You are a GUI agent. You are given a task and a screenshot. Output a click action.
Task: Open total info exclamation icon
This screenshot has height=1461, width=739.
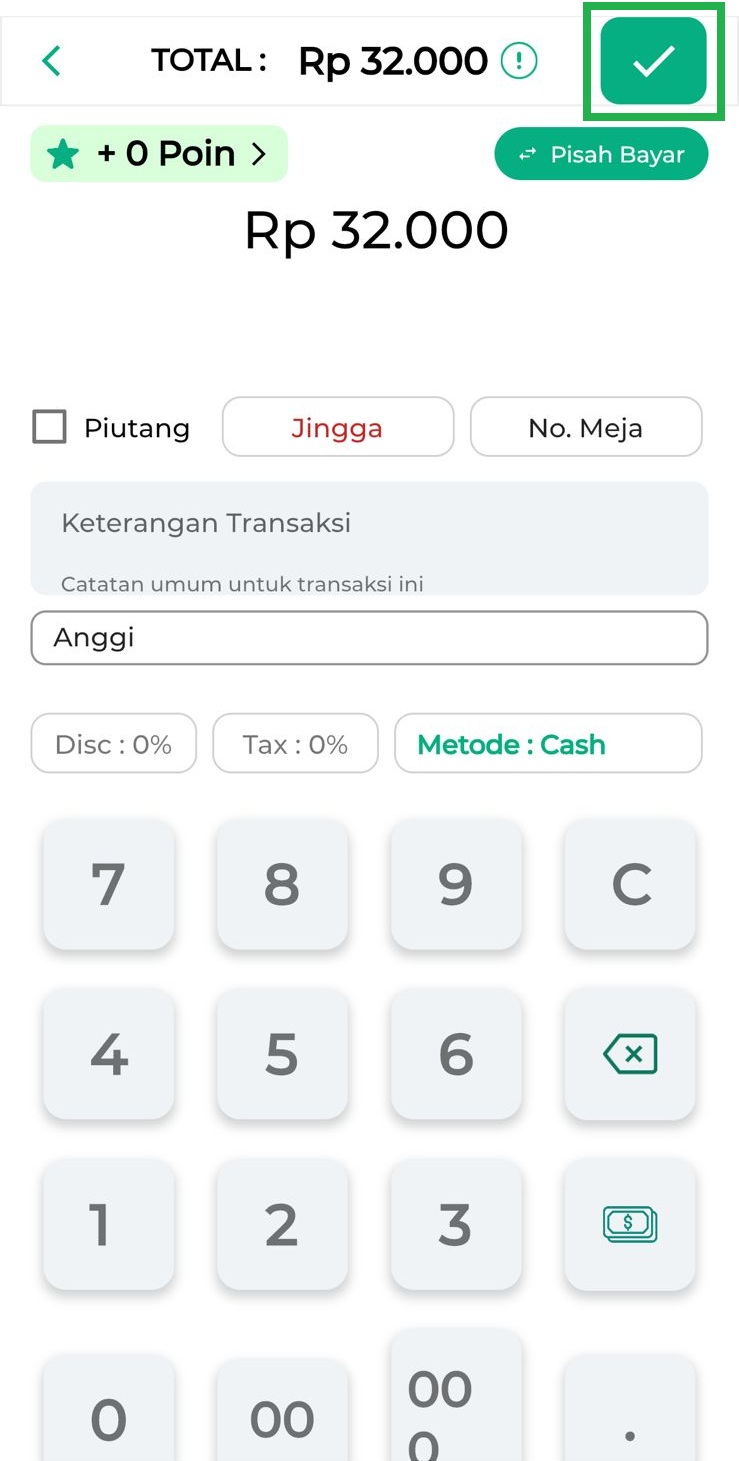519,61
